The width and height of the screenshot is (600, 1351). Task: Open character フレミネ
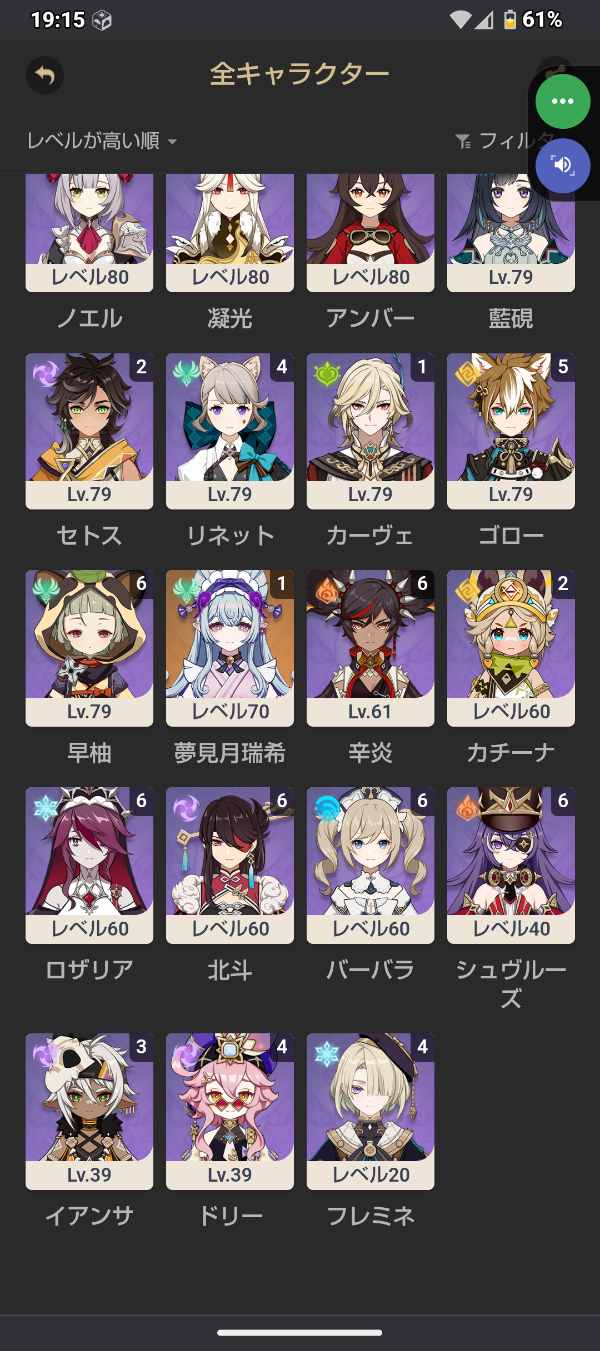tap(370, 1111)
